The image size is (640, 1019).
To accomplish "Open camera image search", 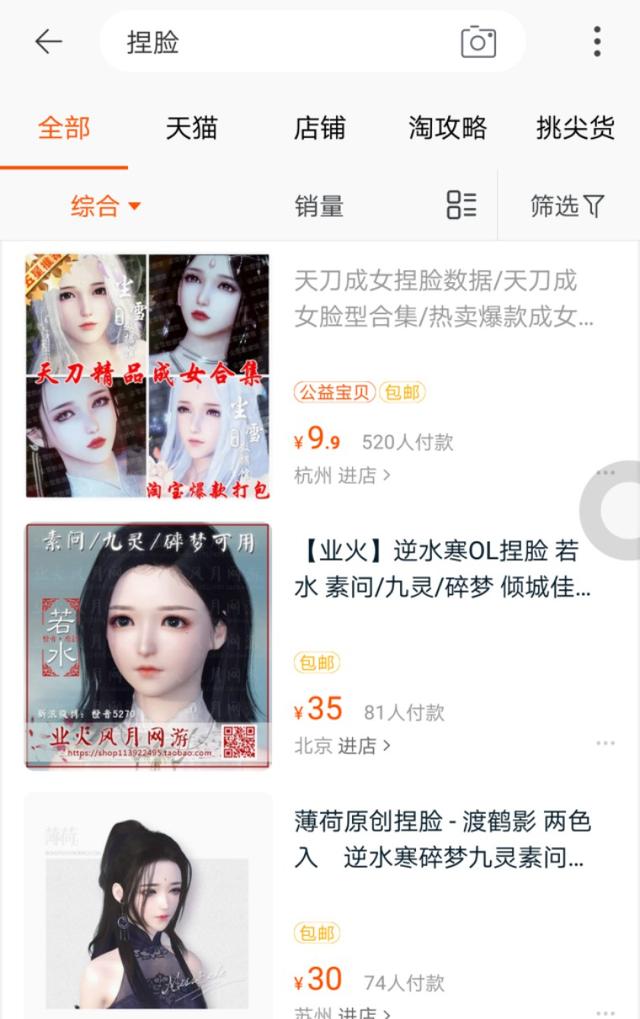I will click(x=478, y=42).
